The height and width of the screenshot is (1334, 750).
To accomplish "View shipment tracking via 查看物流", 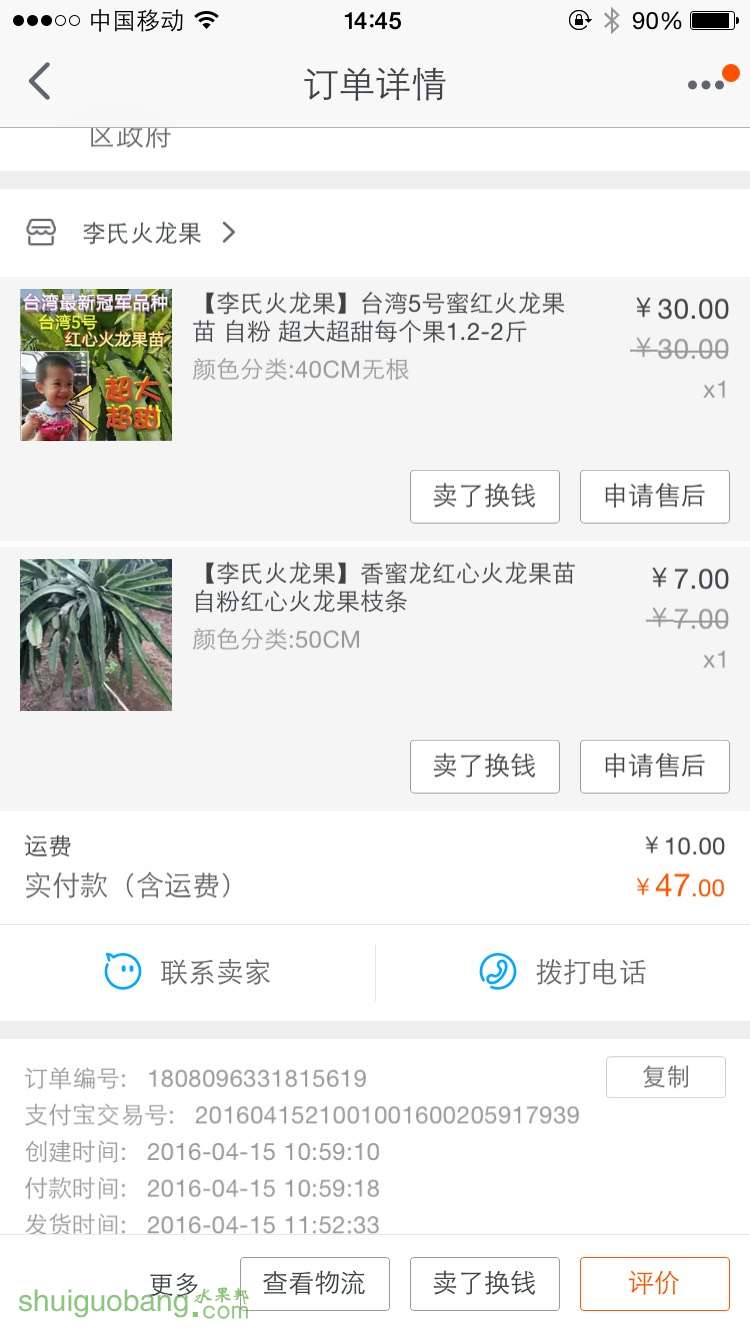I will (x=314, y=1283).
